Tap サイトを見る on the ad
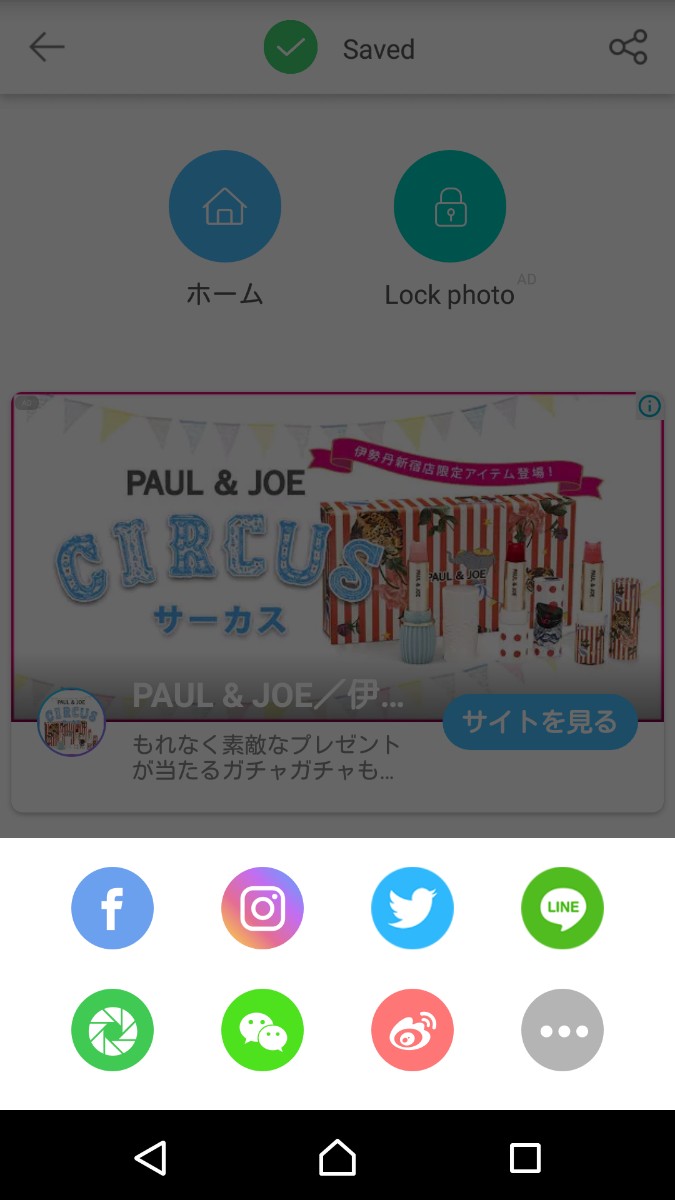This screenshot has height=1200, width=675. 540,722
